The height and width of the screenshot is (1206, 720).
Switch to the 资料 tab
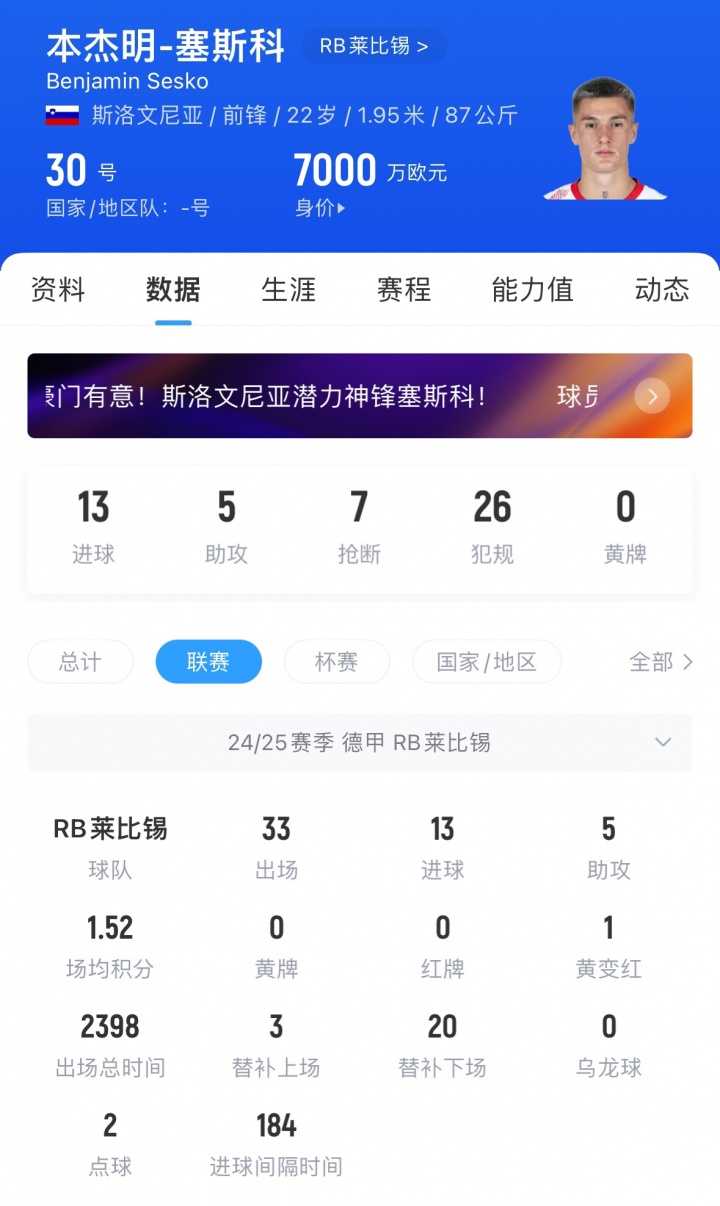coord(58,290)
